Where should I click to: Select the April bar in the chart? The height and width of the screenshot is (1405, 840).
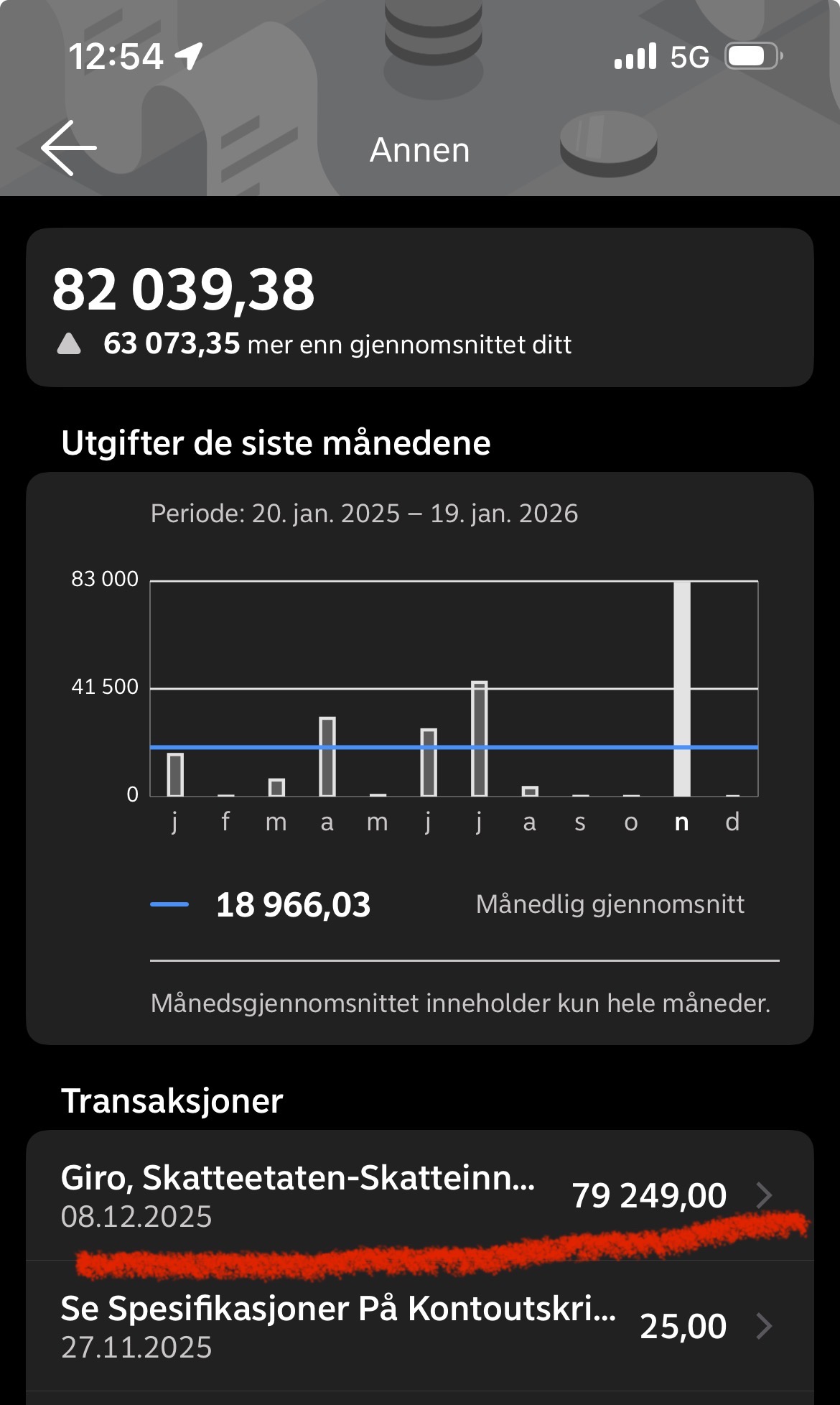[327, 756]
